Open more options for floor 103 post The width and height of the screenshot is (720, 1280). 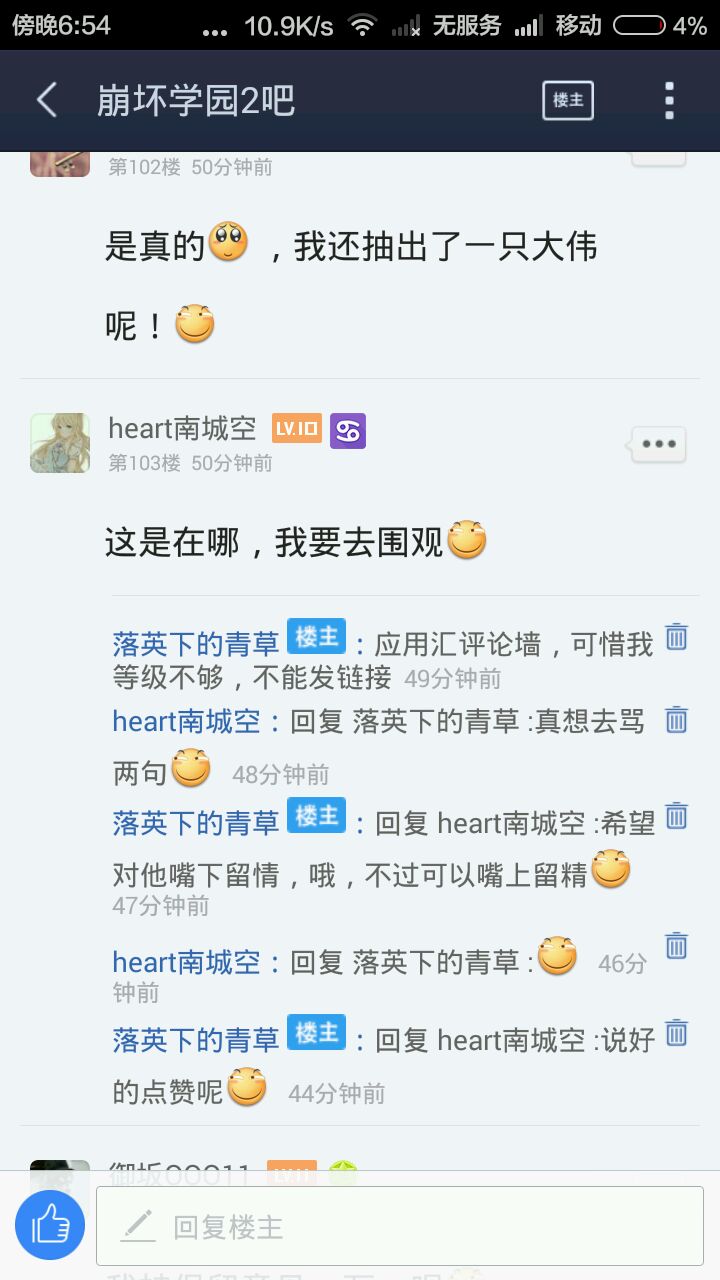pos(658,445)
